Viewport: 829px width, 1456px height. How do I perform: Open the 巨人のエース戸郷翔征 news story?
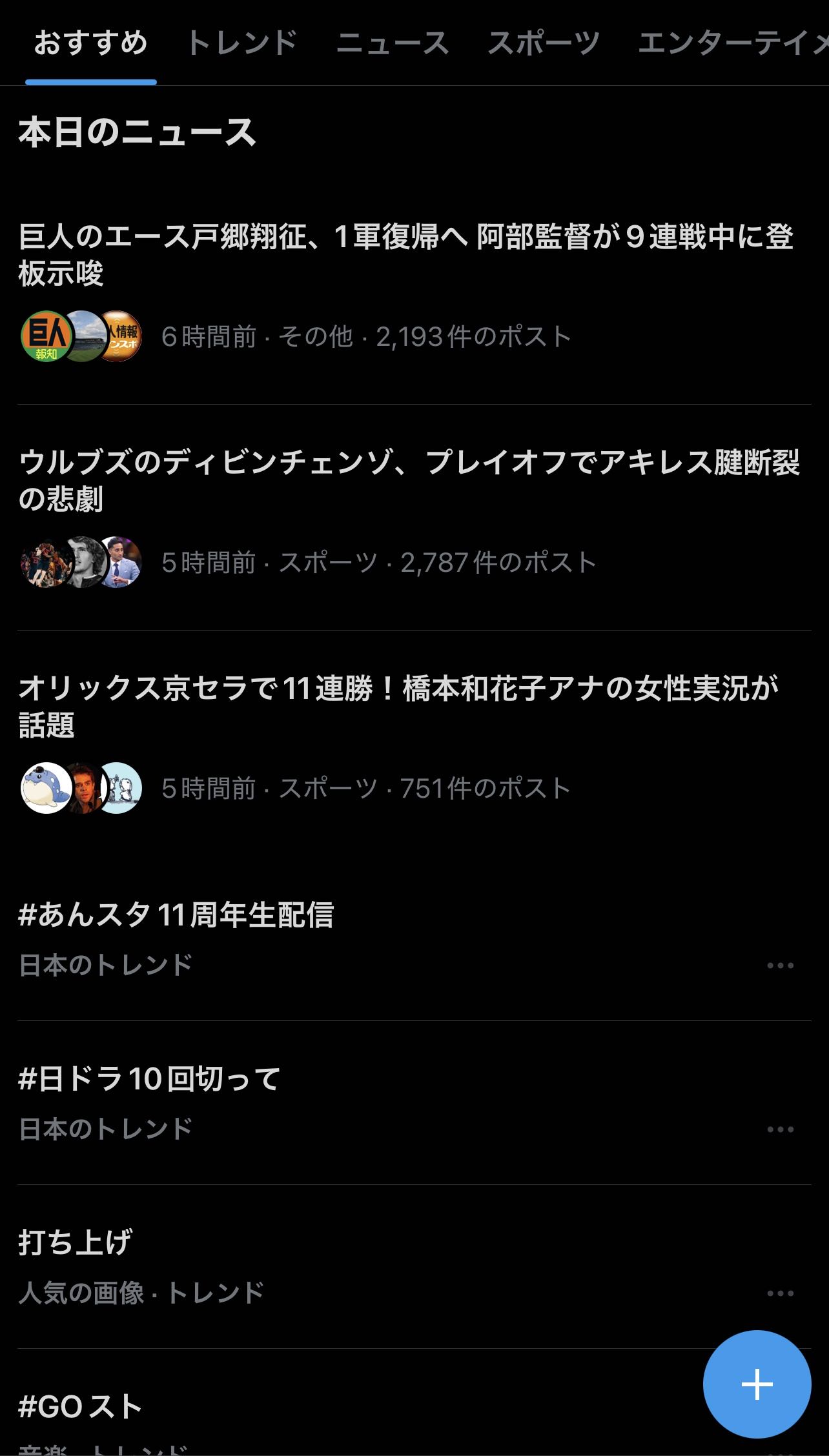[405, 254]
